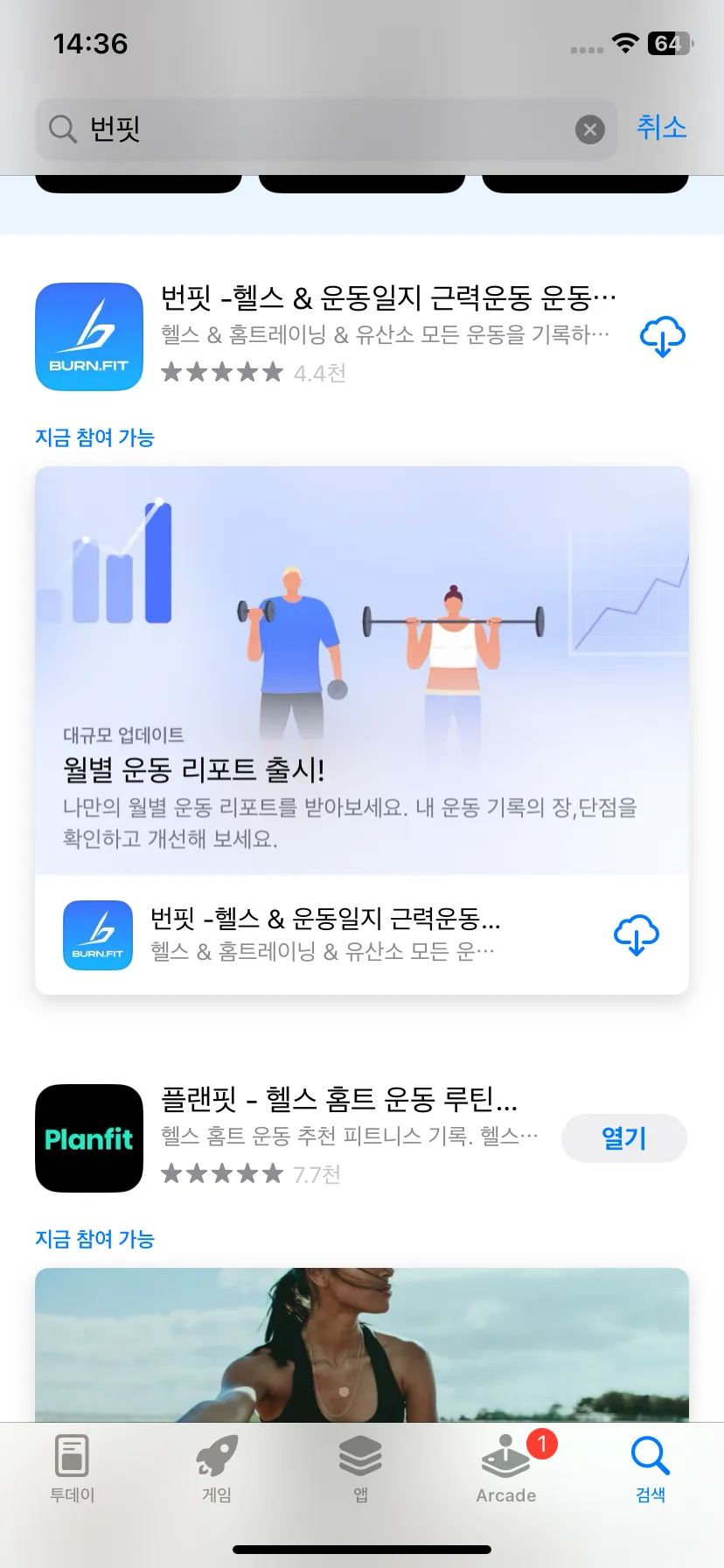Switch to the 투데이 tab
The image size is (724, 1568).
(73, 1470)
